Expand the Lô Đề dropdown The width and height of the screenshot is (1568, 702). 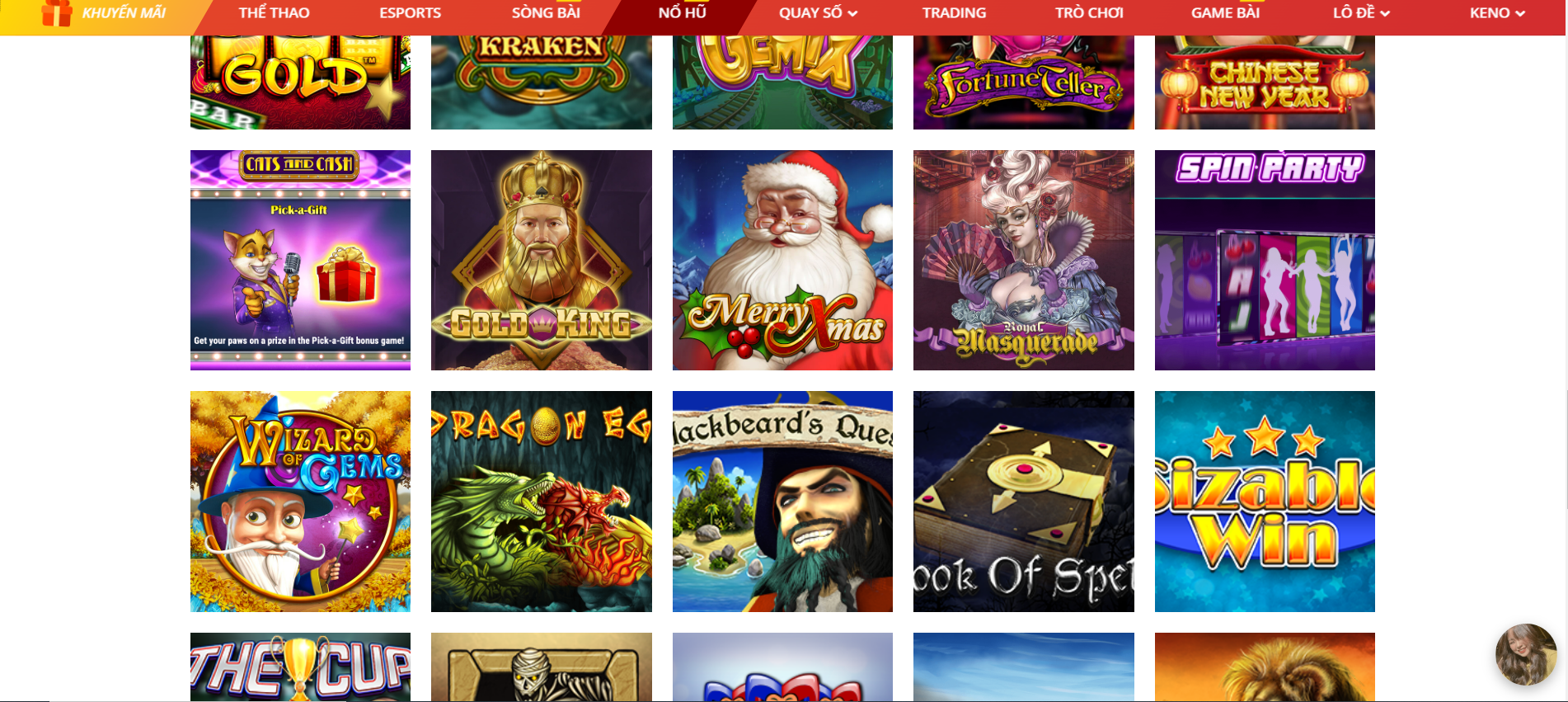[x=1361, y=13]
